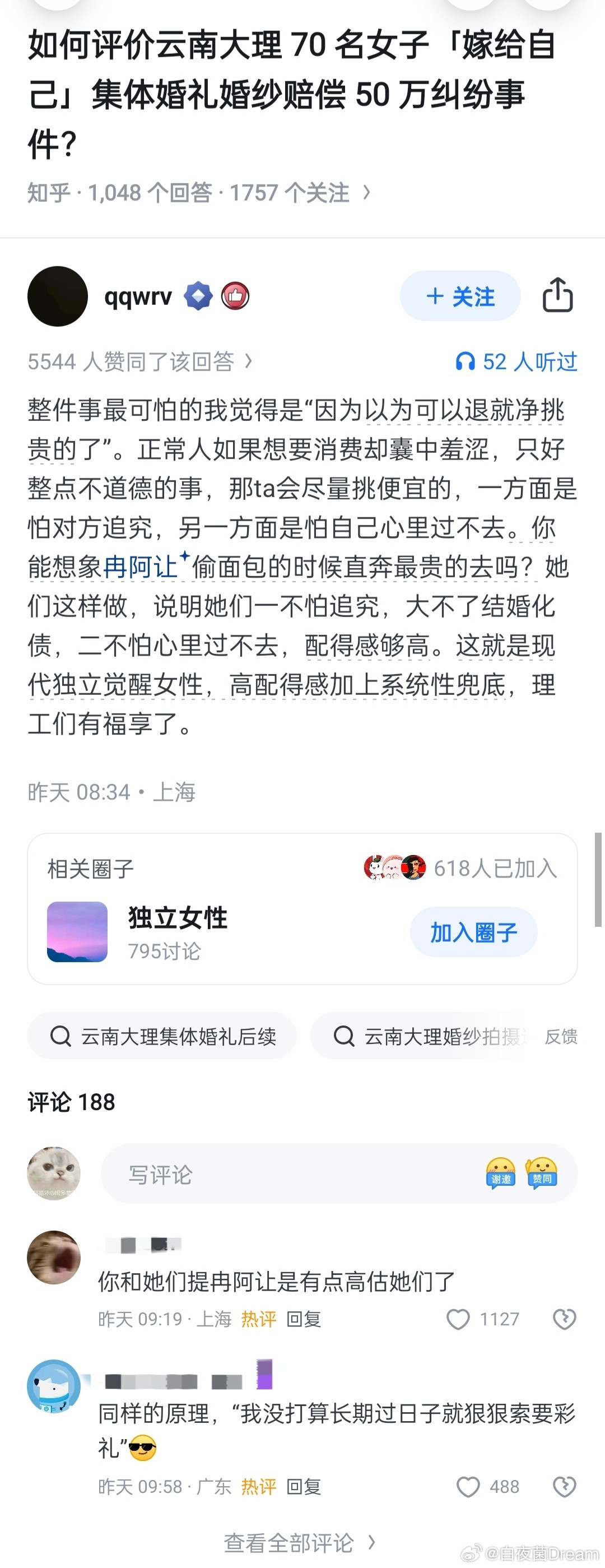The image size is (605, 1568).
Task: Open question details via the 1,048 回答 chevron
Action: coord(368,192)
